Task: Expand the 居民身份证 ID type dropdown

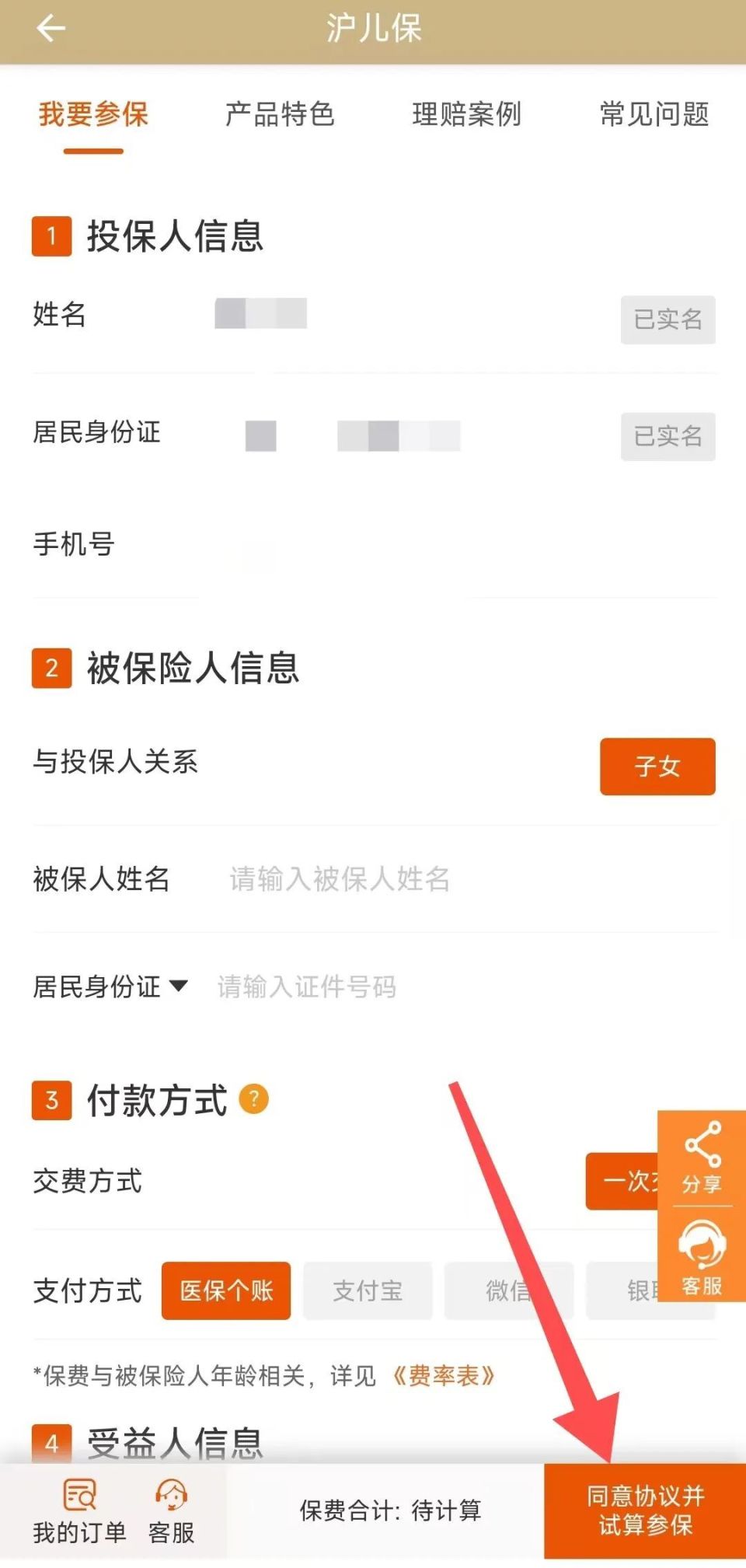Action: (110, 987)
